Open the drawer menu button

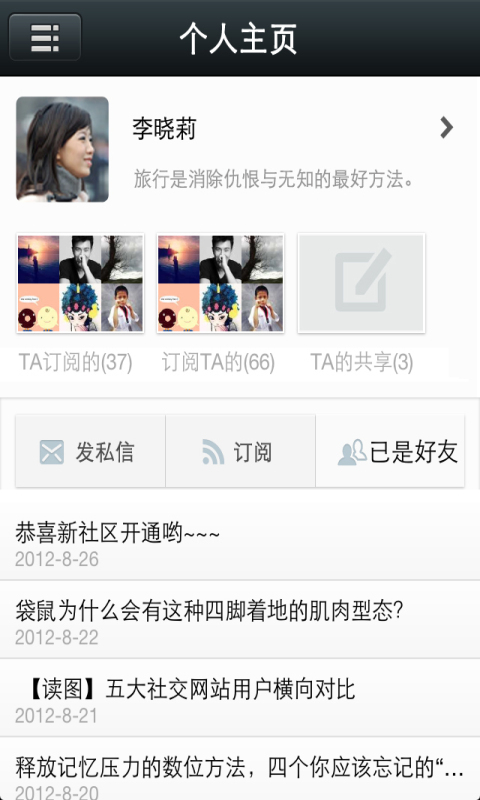45,37
